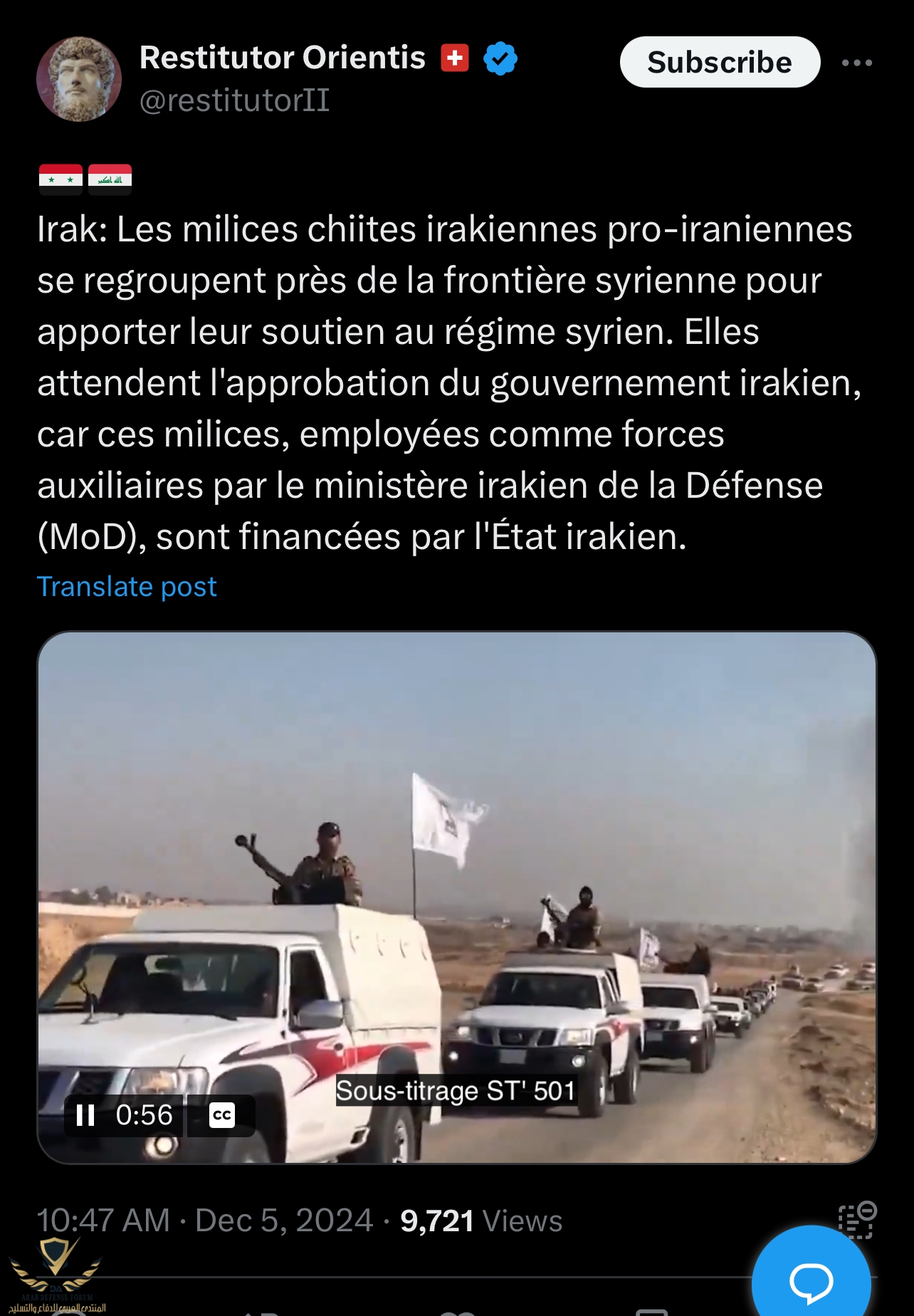Subscribe to Restitutor Orientis

719,63
